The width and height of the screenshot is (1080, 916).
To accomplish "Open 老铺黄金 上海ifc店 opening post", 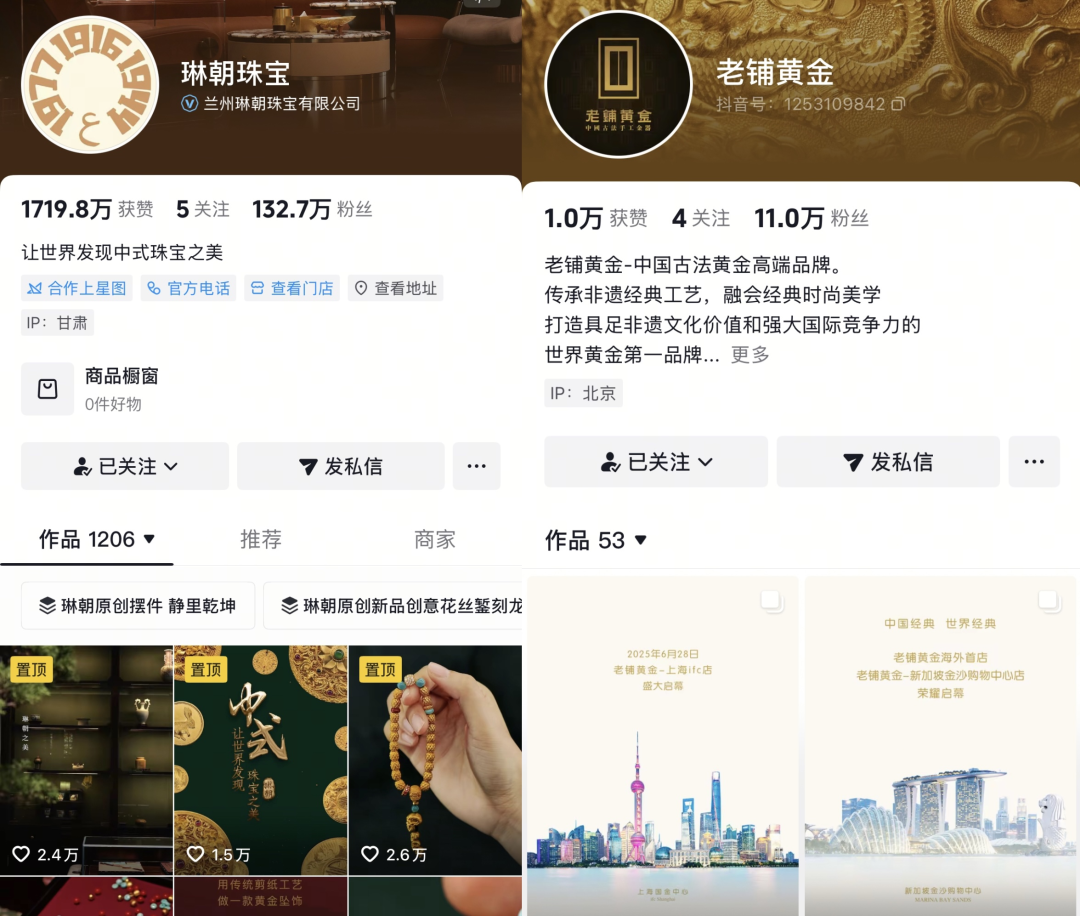I will pyautogui.click(x=662, y=745).
